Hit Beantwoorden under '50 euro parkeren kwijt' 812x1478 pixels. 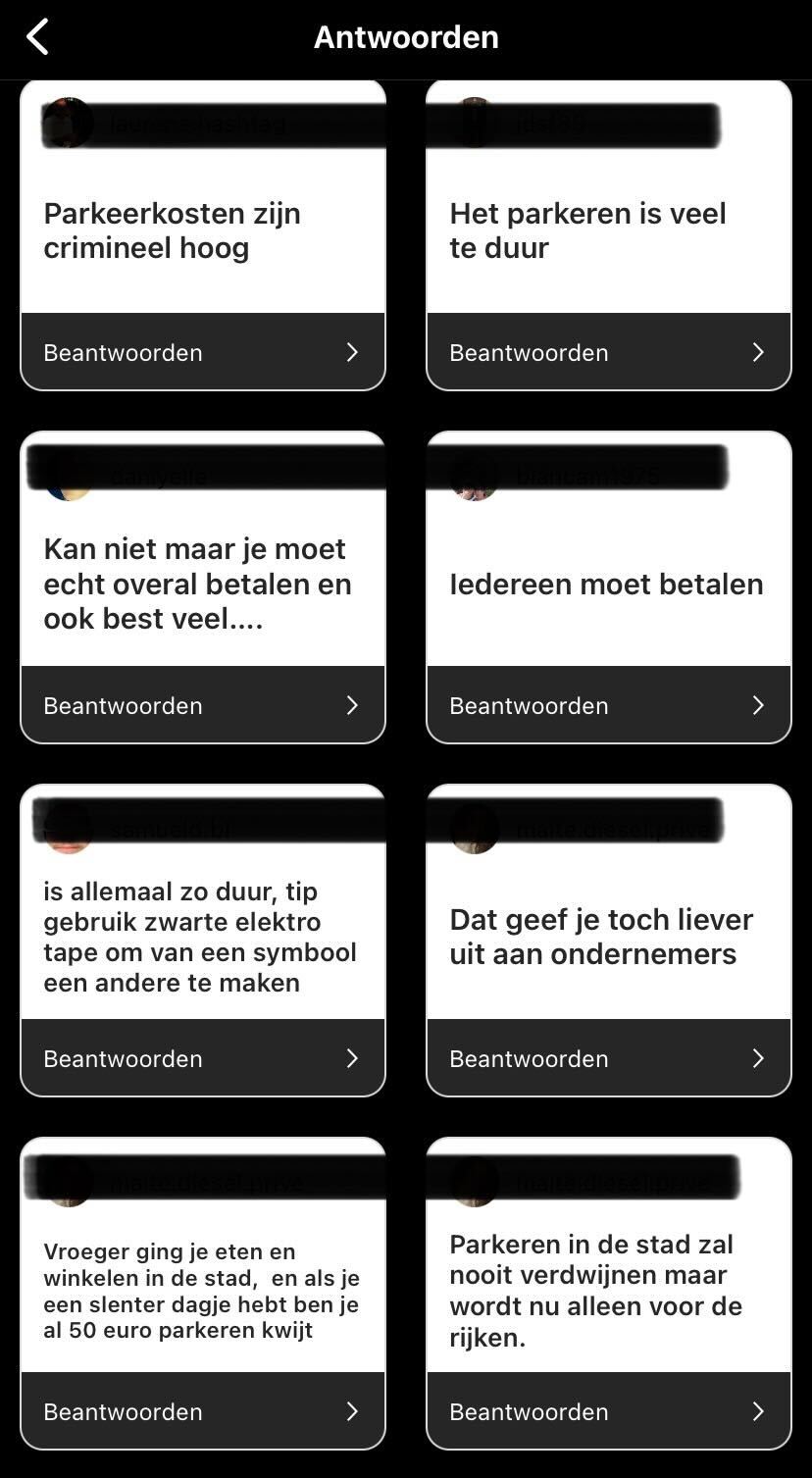pos(202,1411)
